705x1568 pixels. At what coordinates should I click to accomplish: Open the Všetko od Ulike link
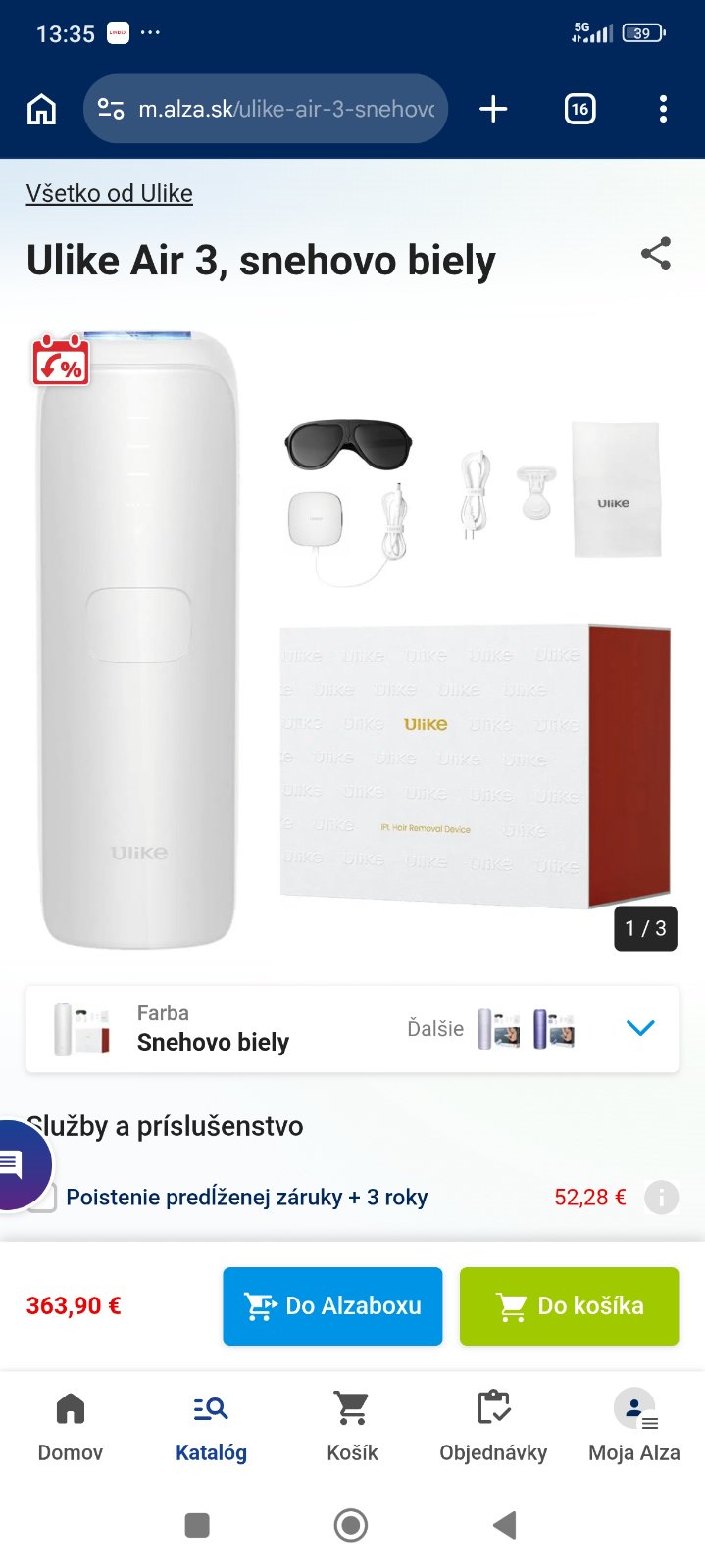pyautogui.click(x=110, y=193)
